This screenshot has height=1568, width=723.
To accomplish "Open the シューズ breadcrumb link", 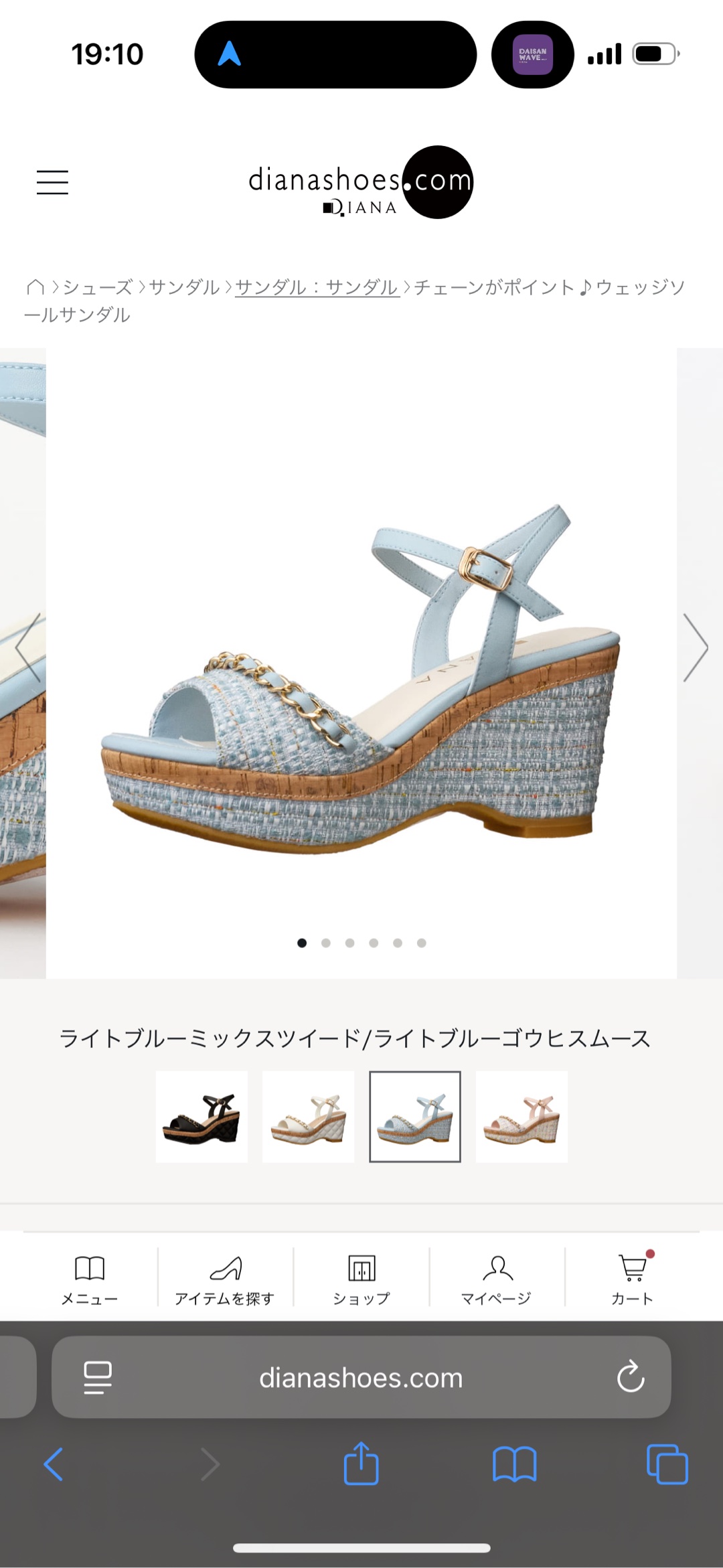I will click(97, 287).
